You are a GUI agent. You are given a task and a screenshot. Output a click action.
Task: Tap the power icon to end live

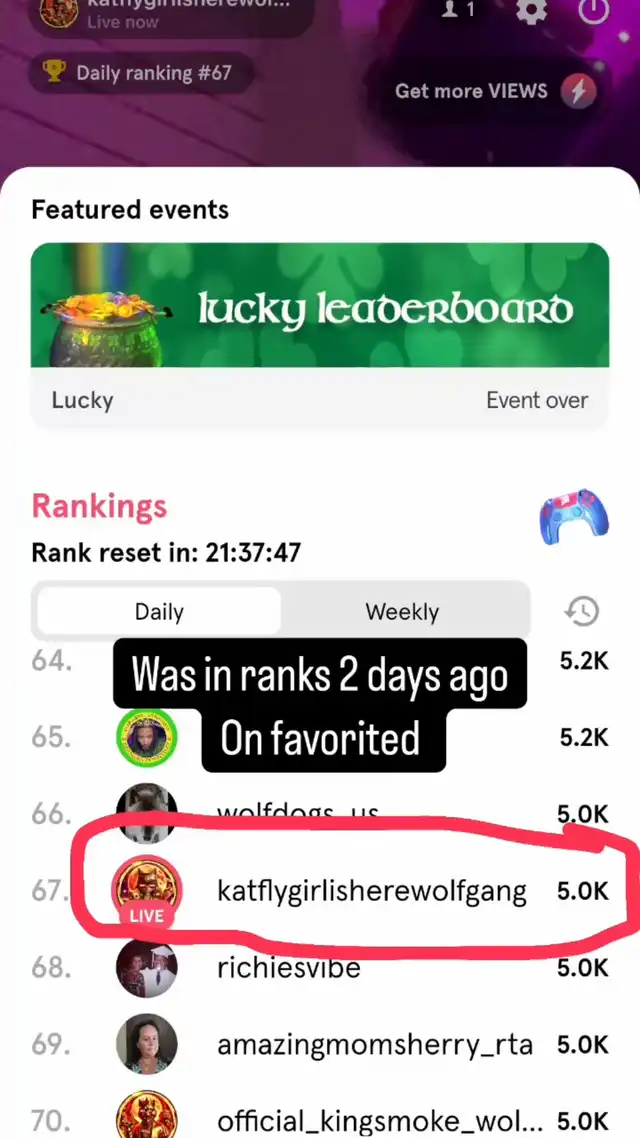[x=594, y=10]
